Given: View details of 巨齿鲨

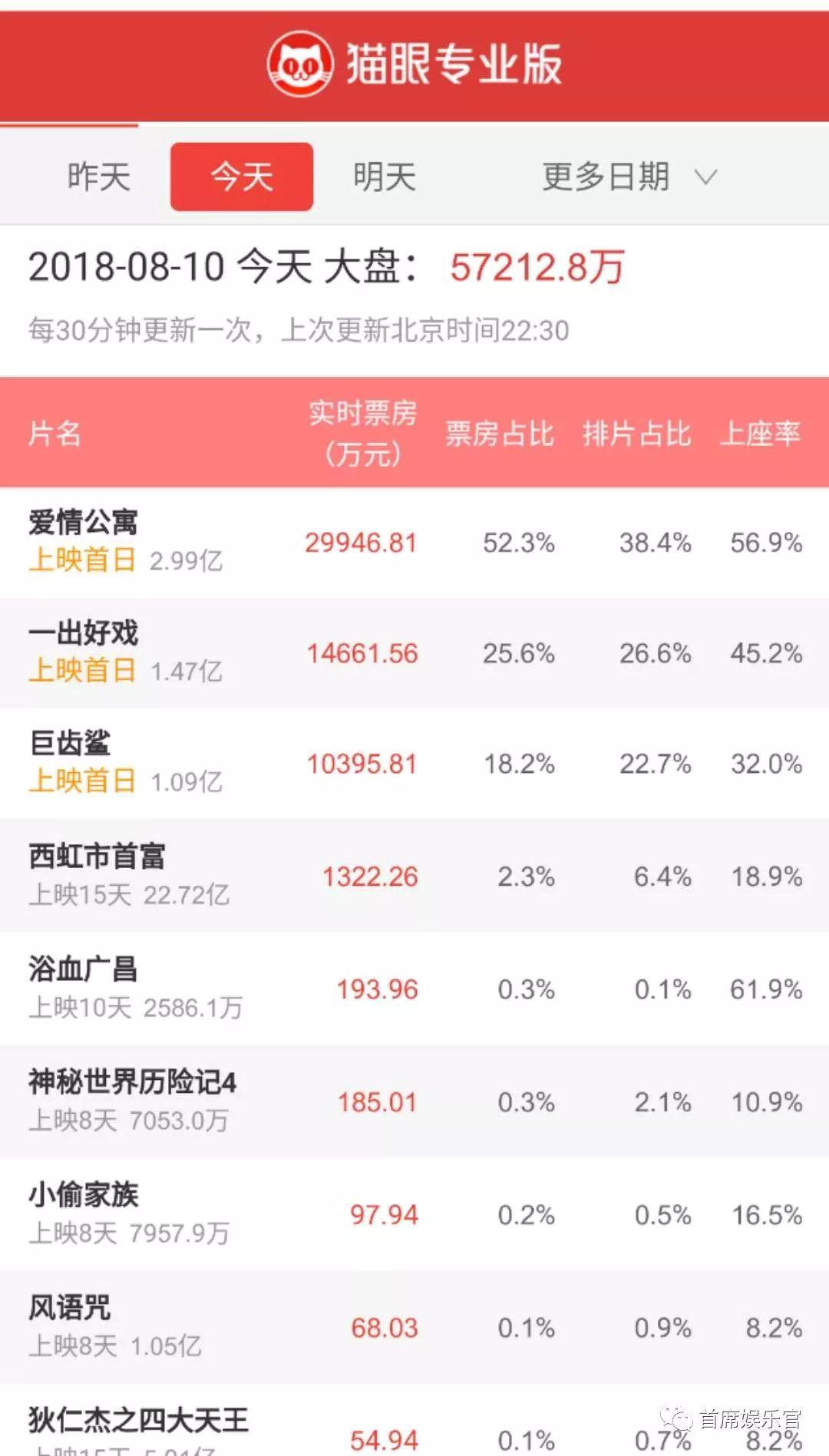Looking at the screenshot, I should [x=71, y=745].
